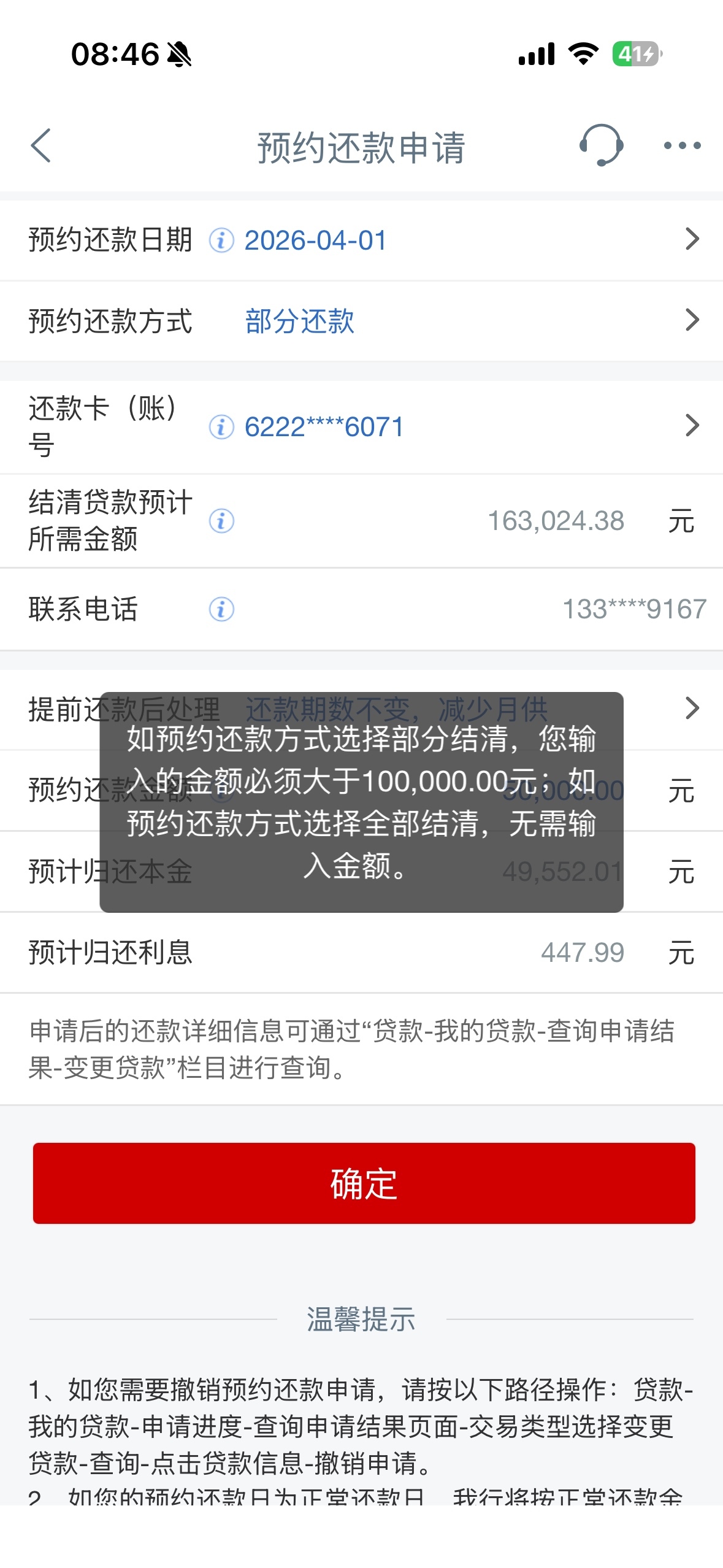
Task: View info tip for 联系电话
Action: click(x=221, y=609)
